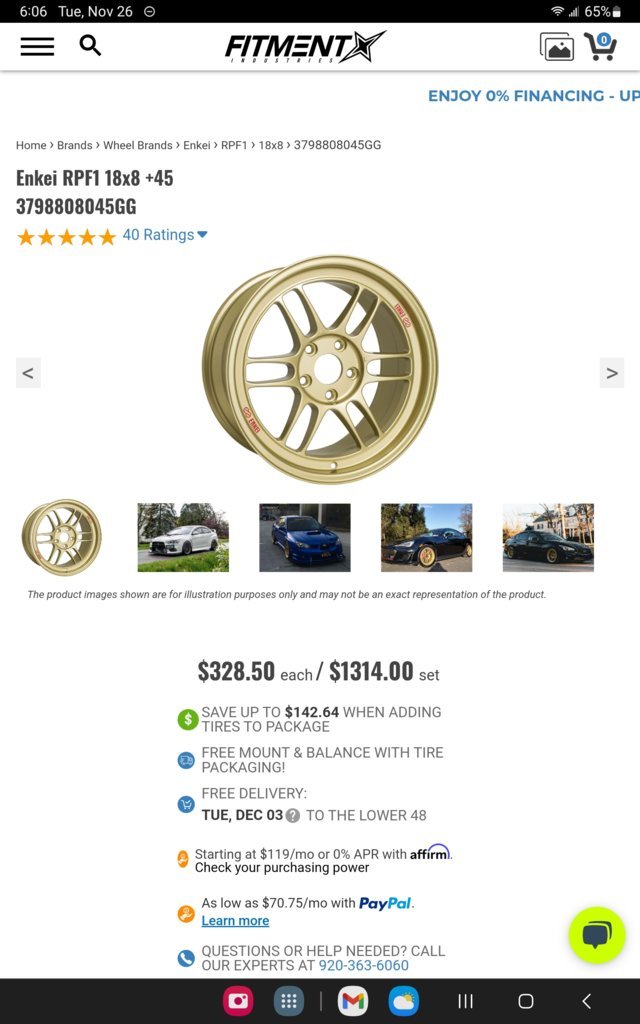The width and height of the screenshot is (640, 1024).
Task: Call experts at 920-363-6060
Action: [363, 965]
